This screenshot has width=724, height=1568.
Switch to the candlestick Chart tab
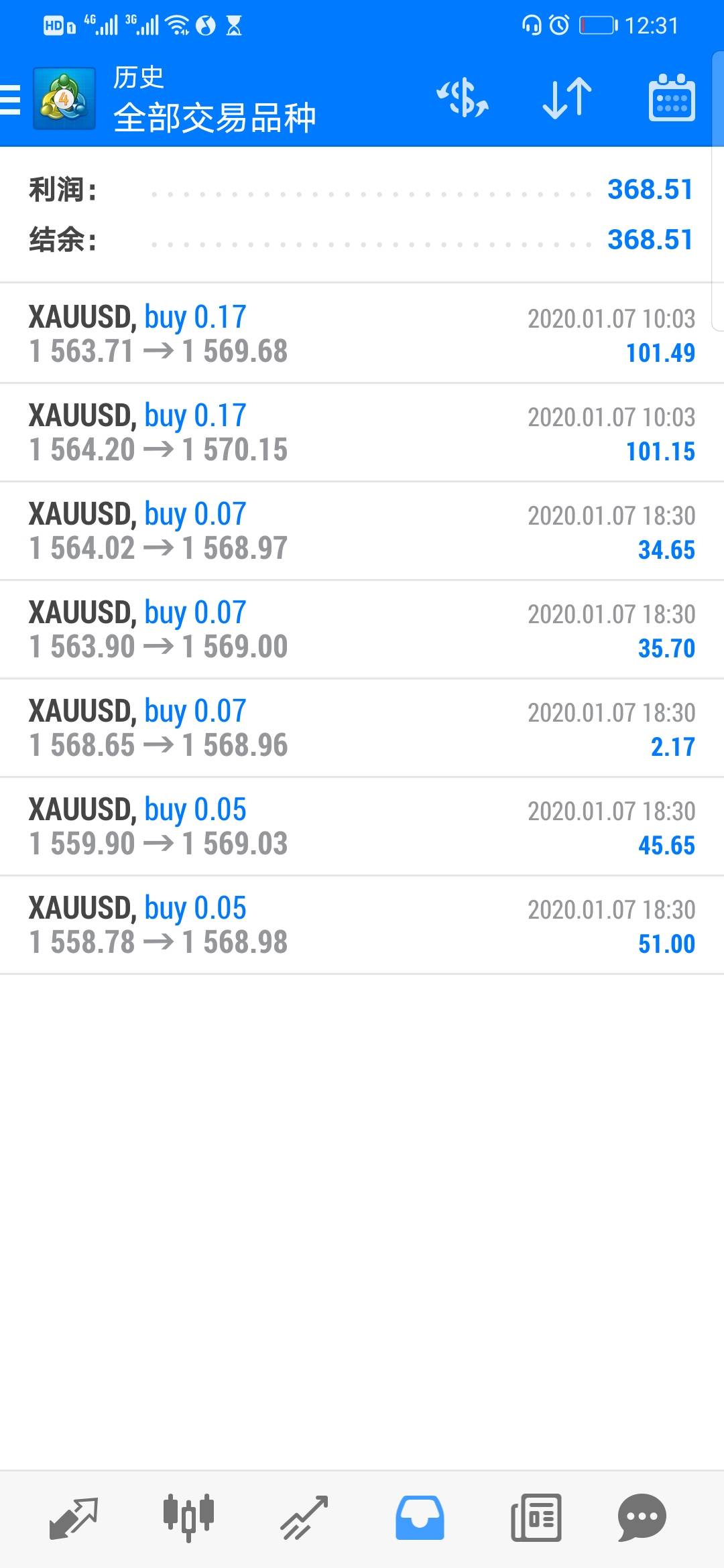click(188, 1518)
